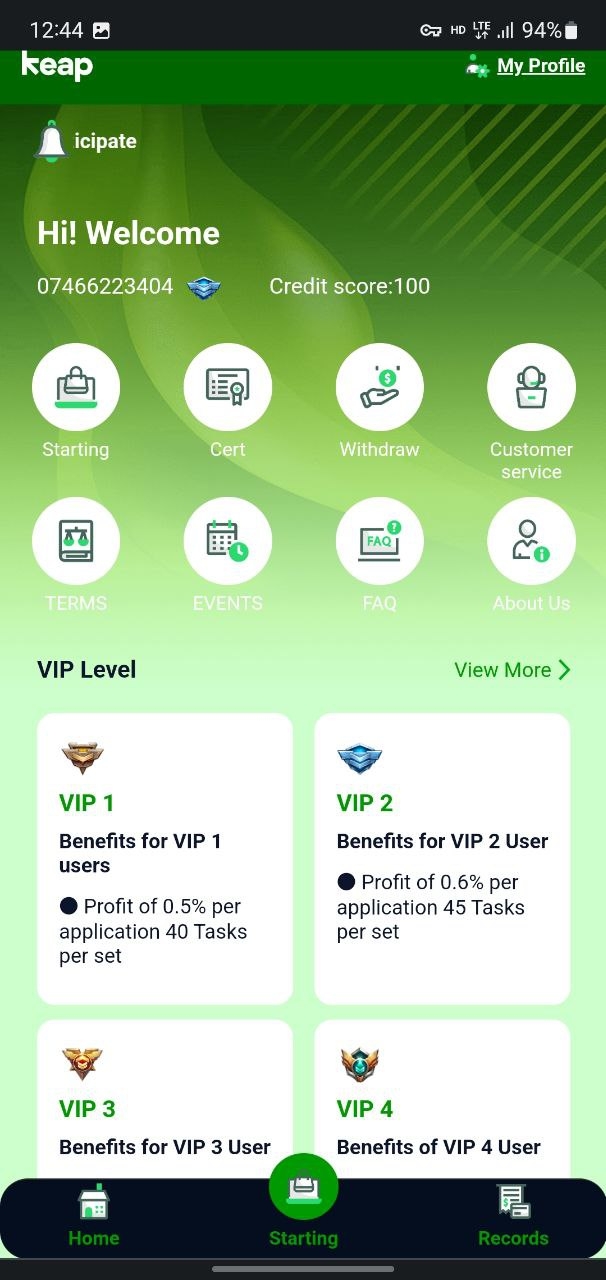The height and width of the screenshot is (1280, 606).
Task: Open the Cert shortcut
Action: (228, 388)
